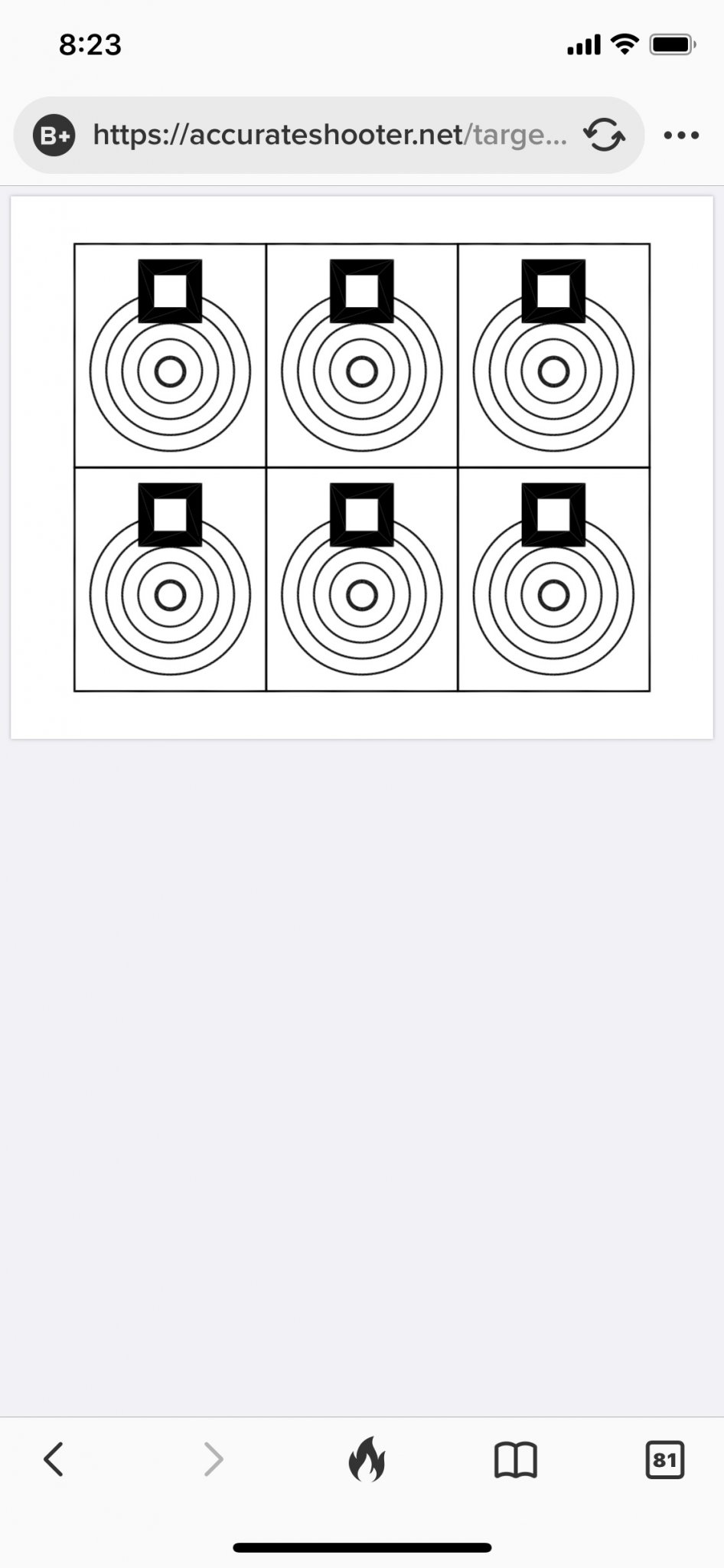Open the bookmarks book icon
The height and width of the screenshot is (1568, 724).
pyautogui.click(x=516, y=1460)
